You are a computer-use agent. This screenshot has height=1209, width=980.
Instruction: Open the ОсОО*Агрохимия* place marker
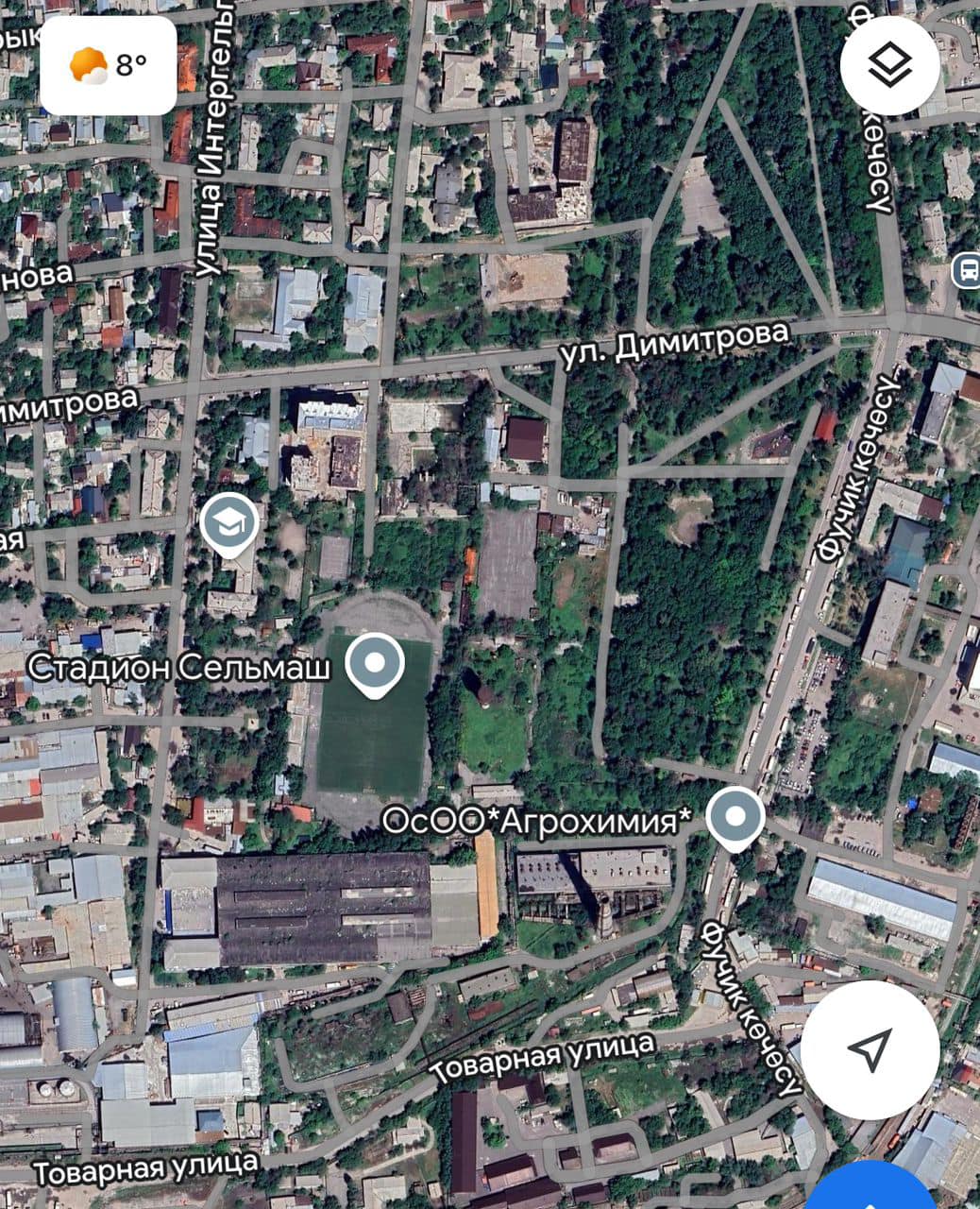coord(736,815)
